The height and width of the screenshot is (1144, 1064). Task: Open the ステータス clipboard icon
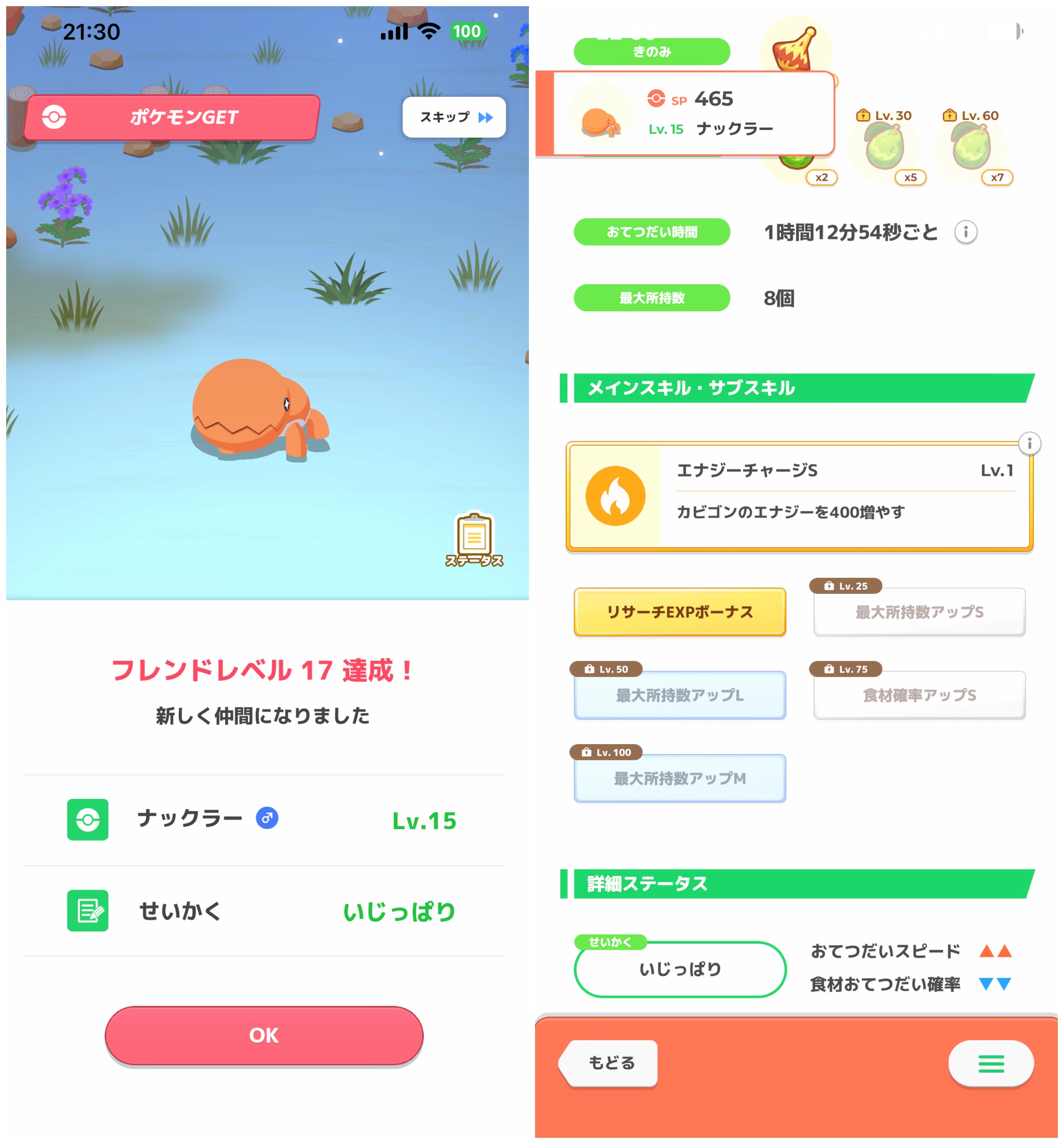(474, 539)
